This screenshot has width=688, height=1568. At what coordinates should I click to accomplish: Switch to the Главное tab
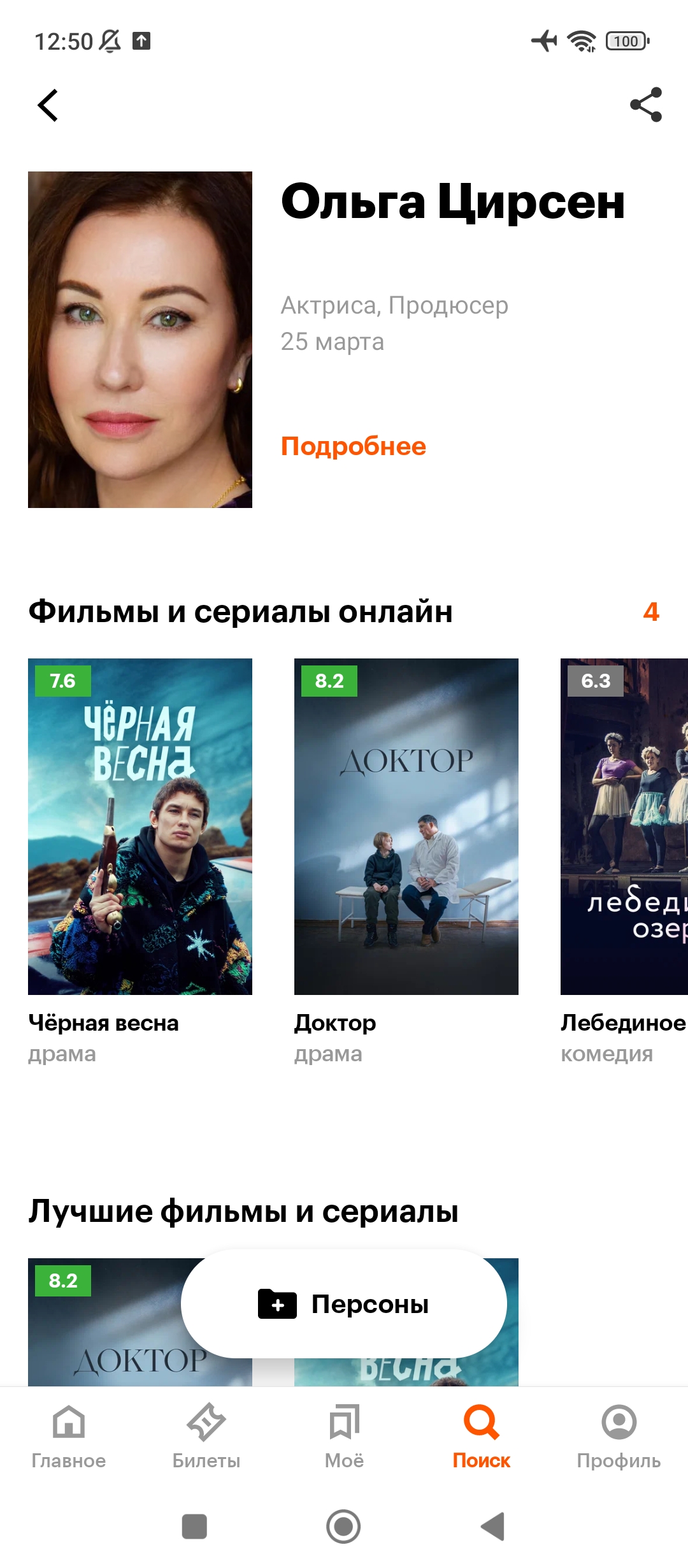pos(69,1437)
